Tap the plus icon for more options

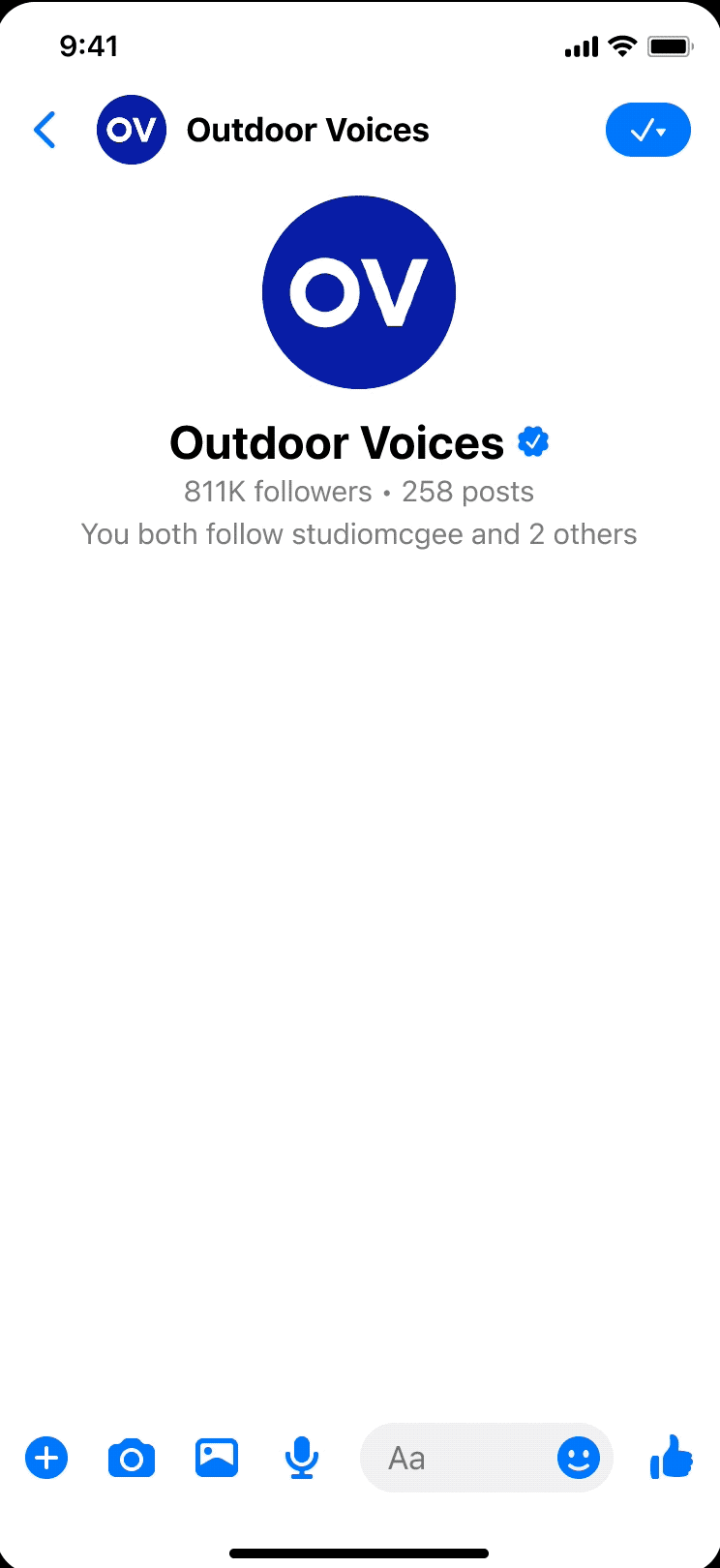coord(46,1458)
